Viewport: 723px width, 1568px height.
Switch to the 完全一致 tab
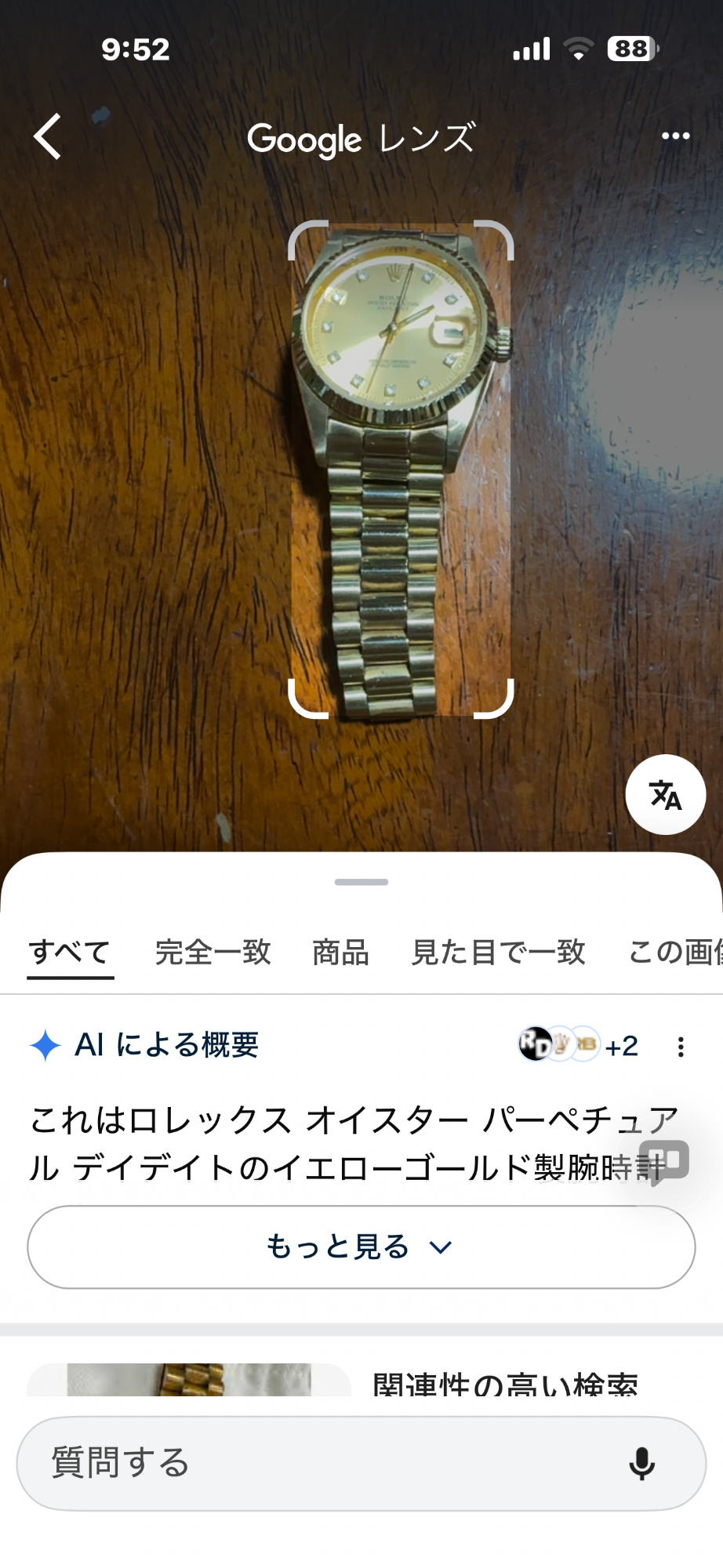pos(213,952)
